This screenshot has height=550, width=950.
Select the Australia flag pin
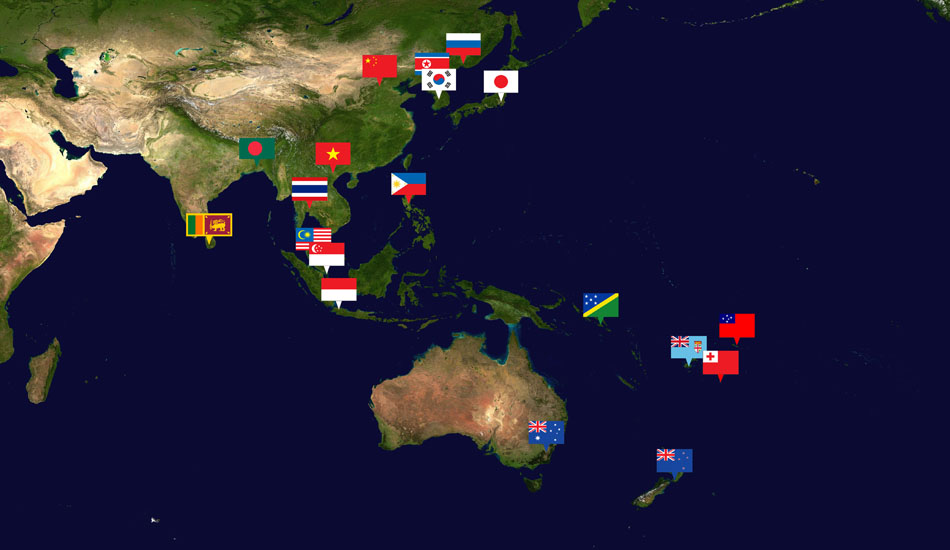pyautogui.click(x=546, y=432)
